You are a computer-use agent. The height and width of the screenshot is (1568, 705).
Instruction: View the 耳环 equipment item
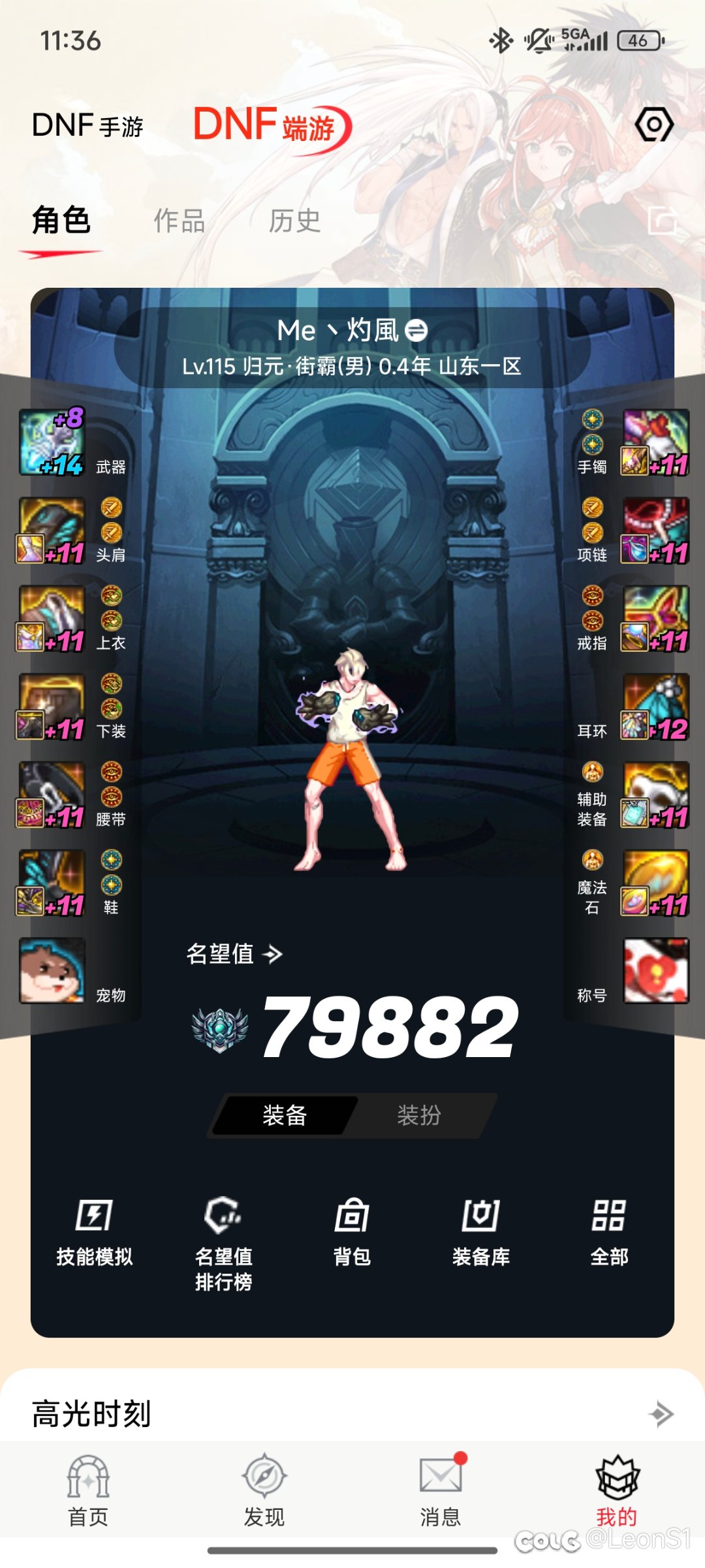pos(655,707)
